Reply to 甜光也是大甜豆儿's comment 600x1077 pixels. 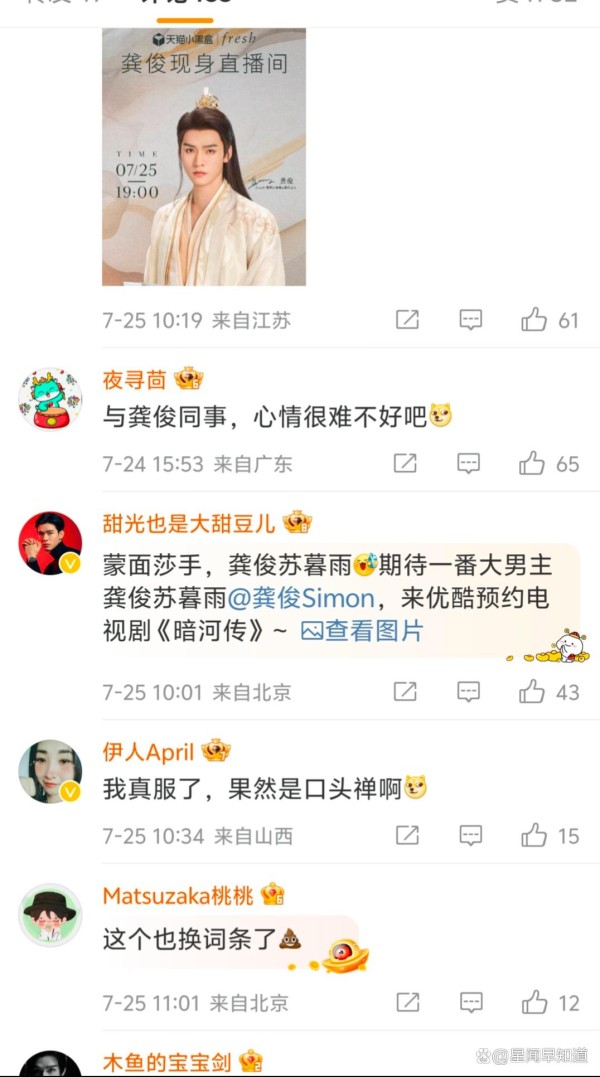[469, 692]
